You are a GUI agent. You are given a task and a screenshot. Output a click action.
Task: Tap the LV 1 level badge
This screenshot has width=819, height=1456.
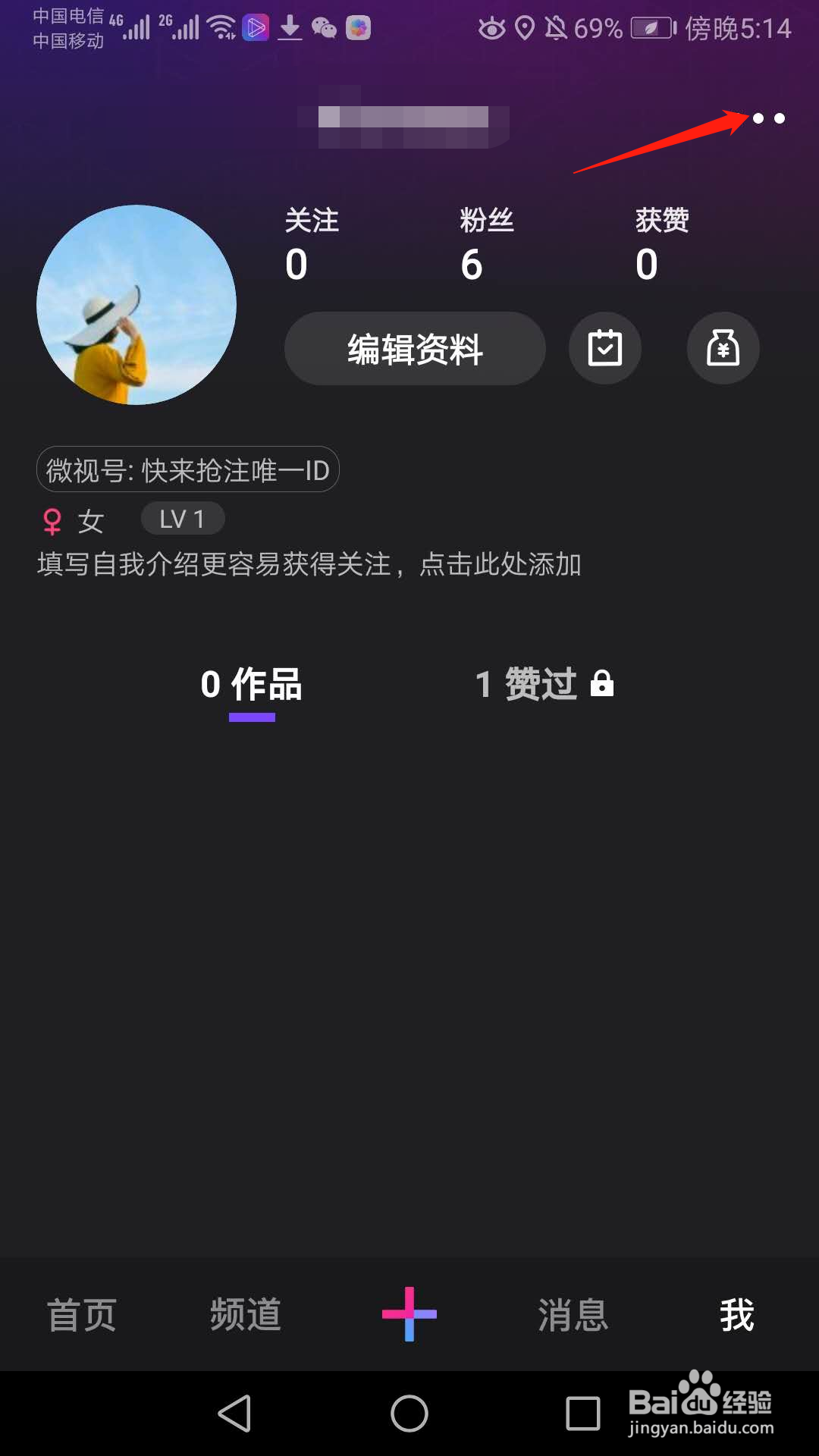(x=182, y=519)
